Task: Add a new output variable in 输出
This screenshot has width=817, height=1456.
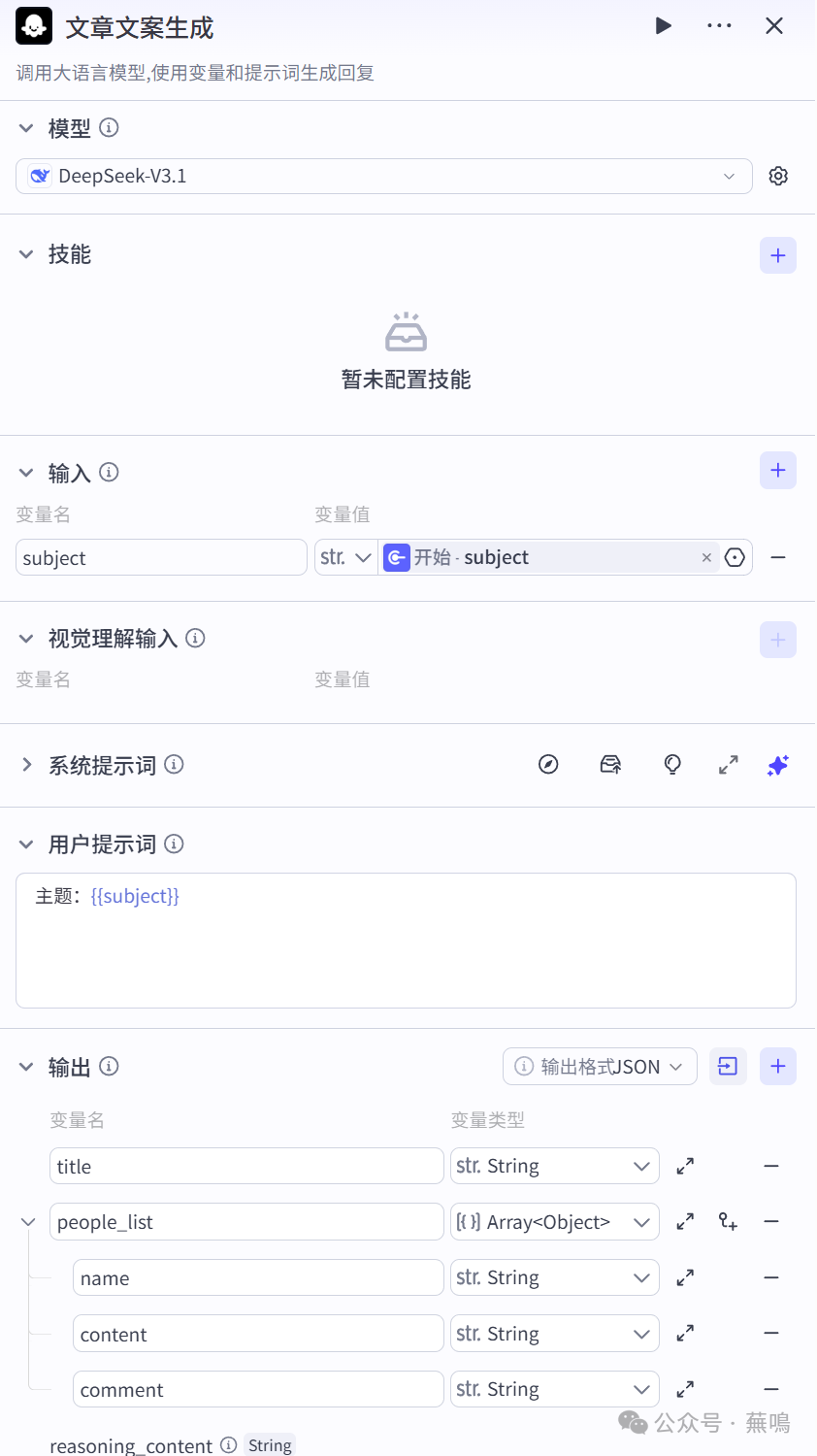Action: 777,1067
